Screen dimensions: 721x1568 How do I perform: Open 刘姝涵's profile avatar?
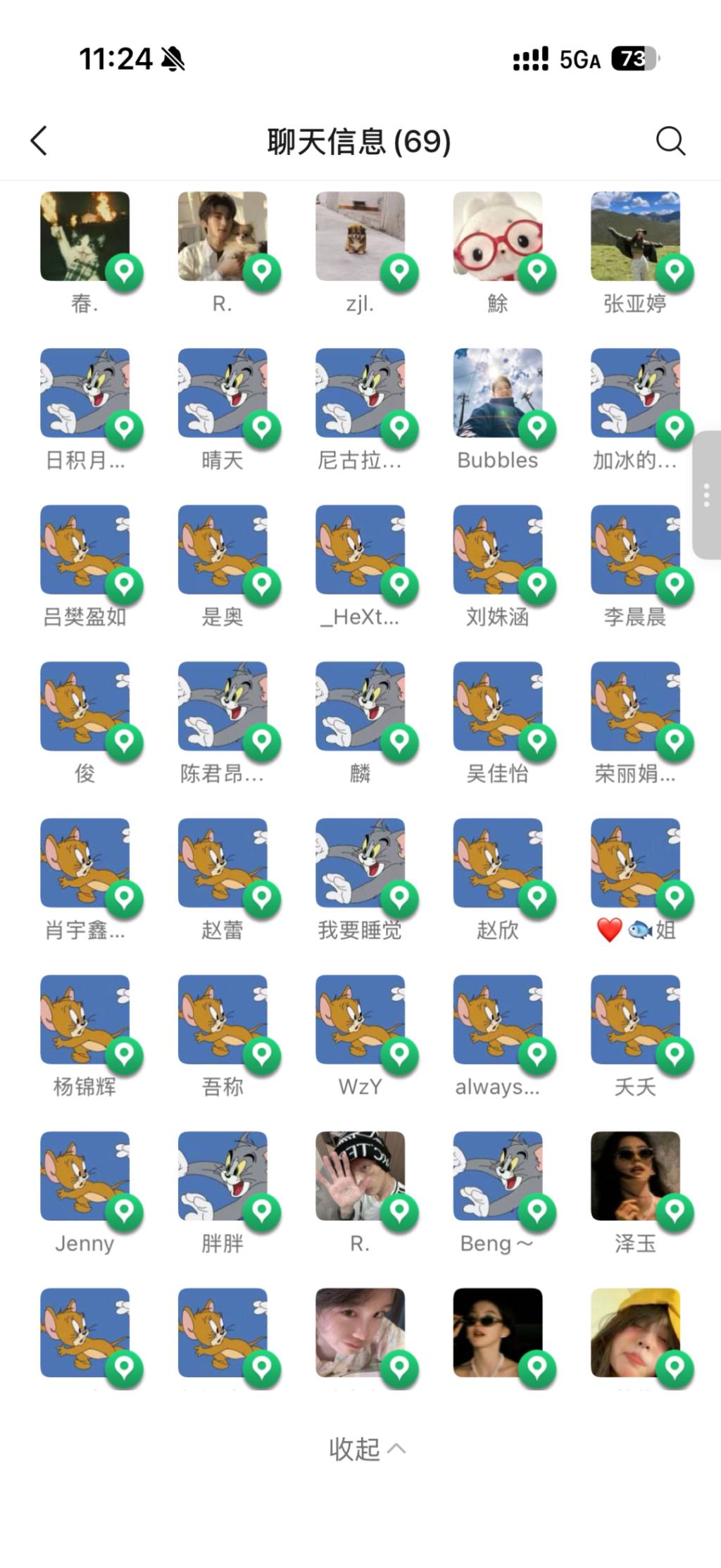tap(498, 549)
